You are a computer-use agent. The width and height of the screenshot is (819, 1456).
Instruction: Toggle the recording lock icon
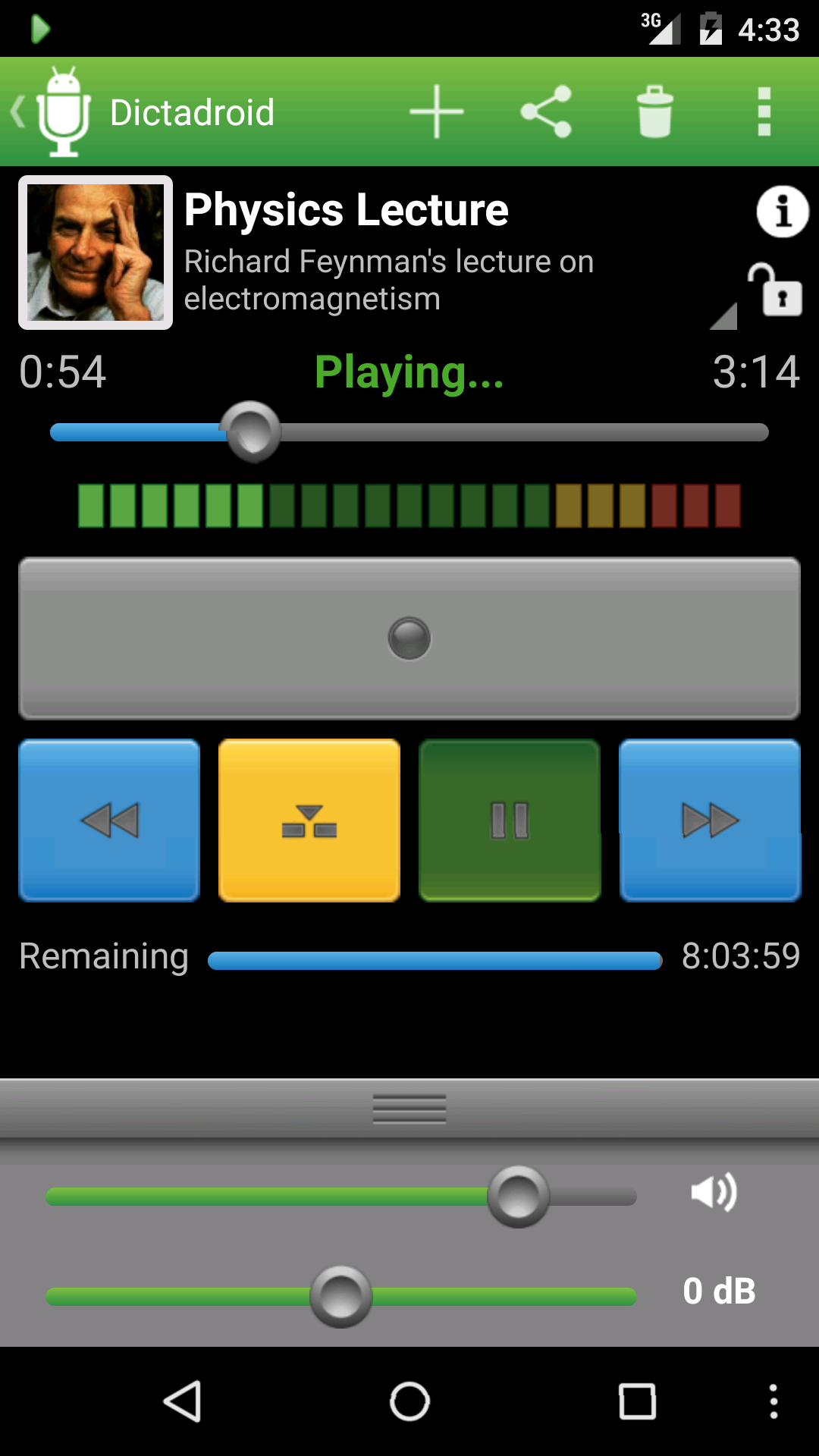[776, 291]
